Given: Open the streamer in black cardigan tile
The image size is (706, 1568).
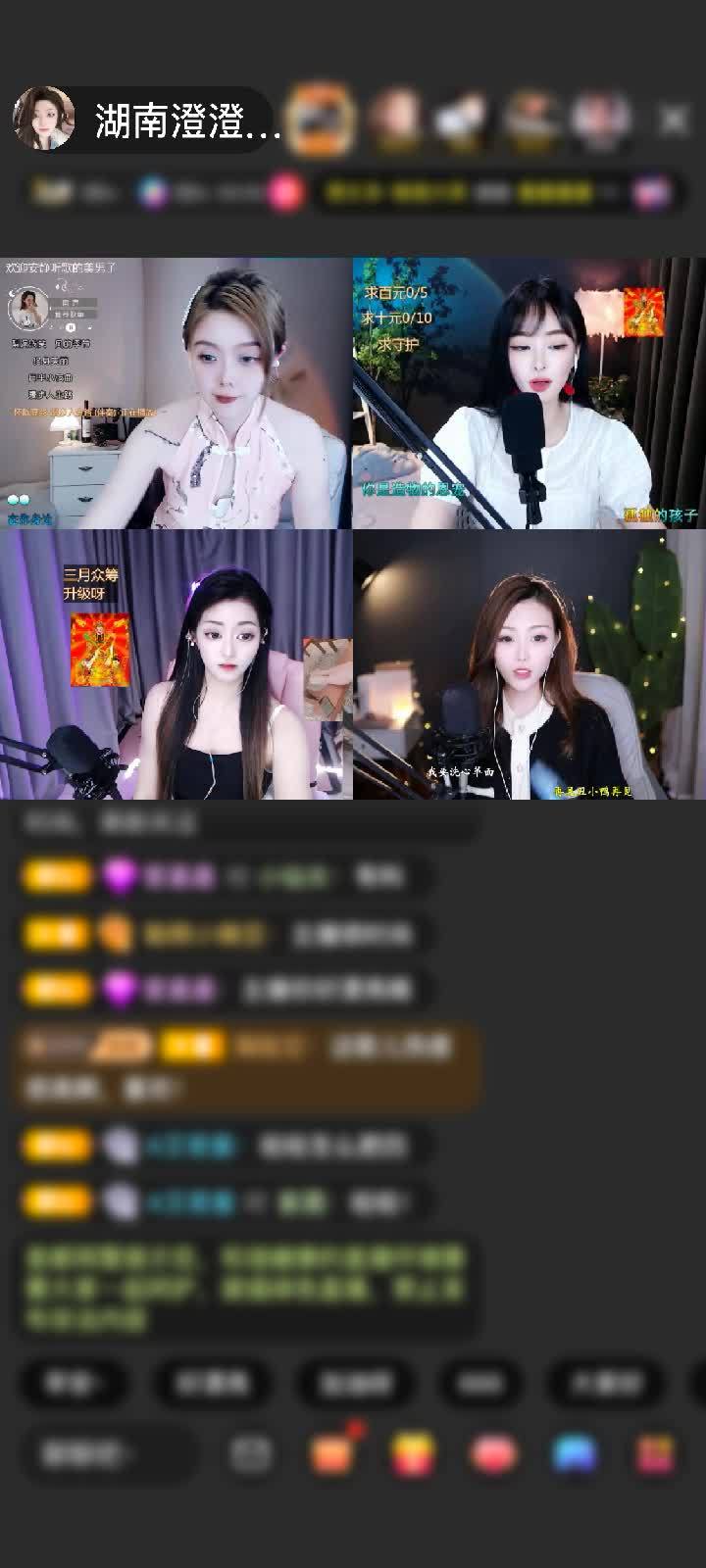Looking at the screenshot, I should pos(529,664).
